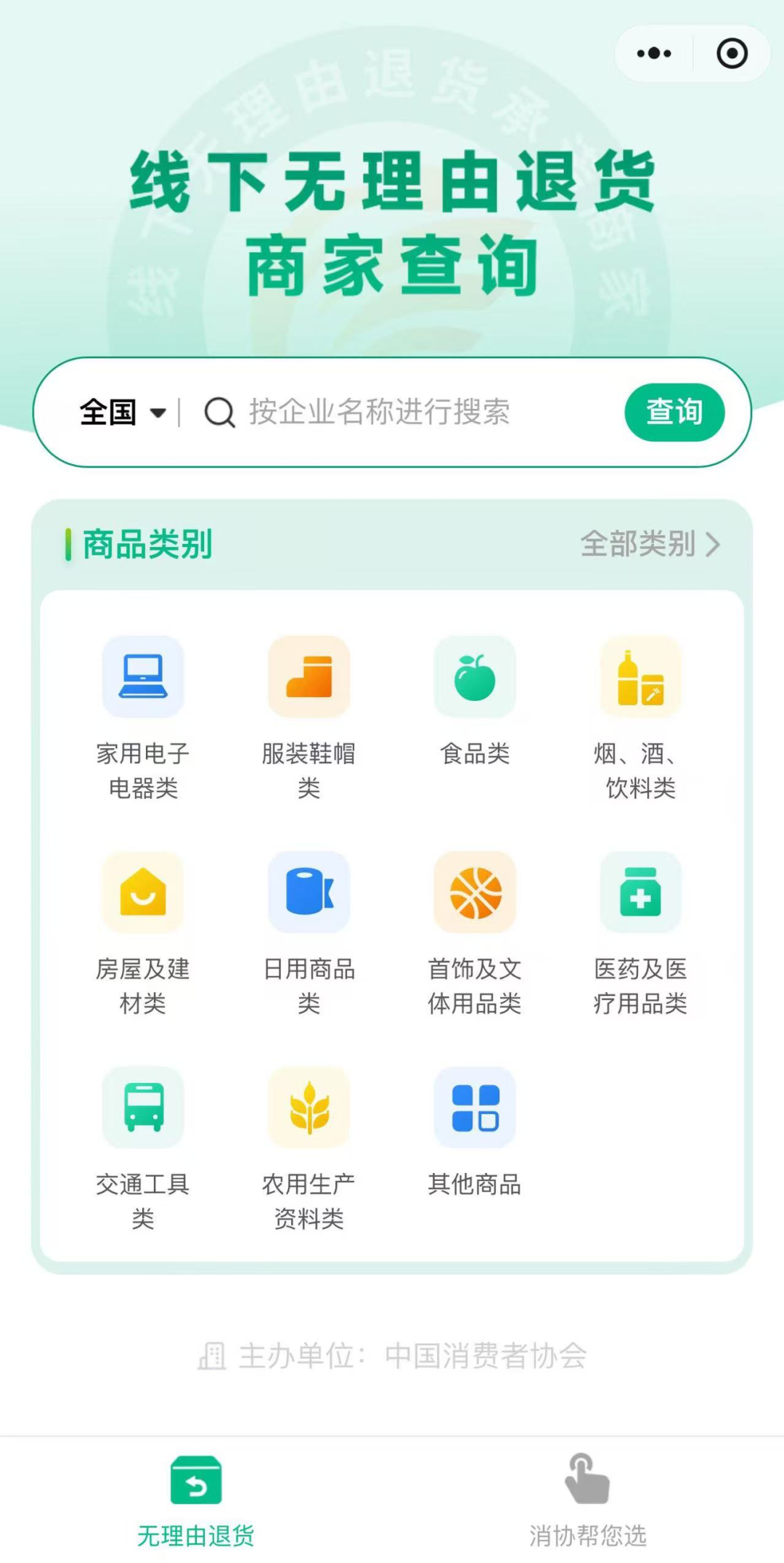Tap the enterprise name search field
Screen dimensions: 784x1563
click(x=407, y=413)
